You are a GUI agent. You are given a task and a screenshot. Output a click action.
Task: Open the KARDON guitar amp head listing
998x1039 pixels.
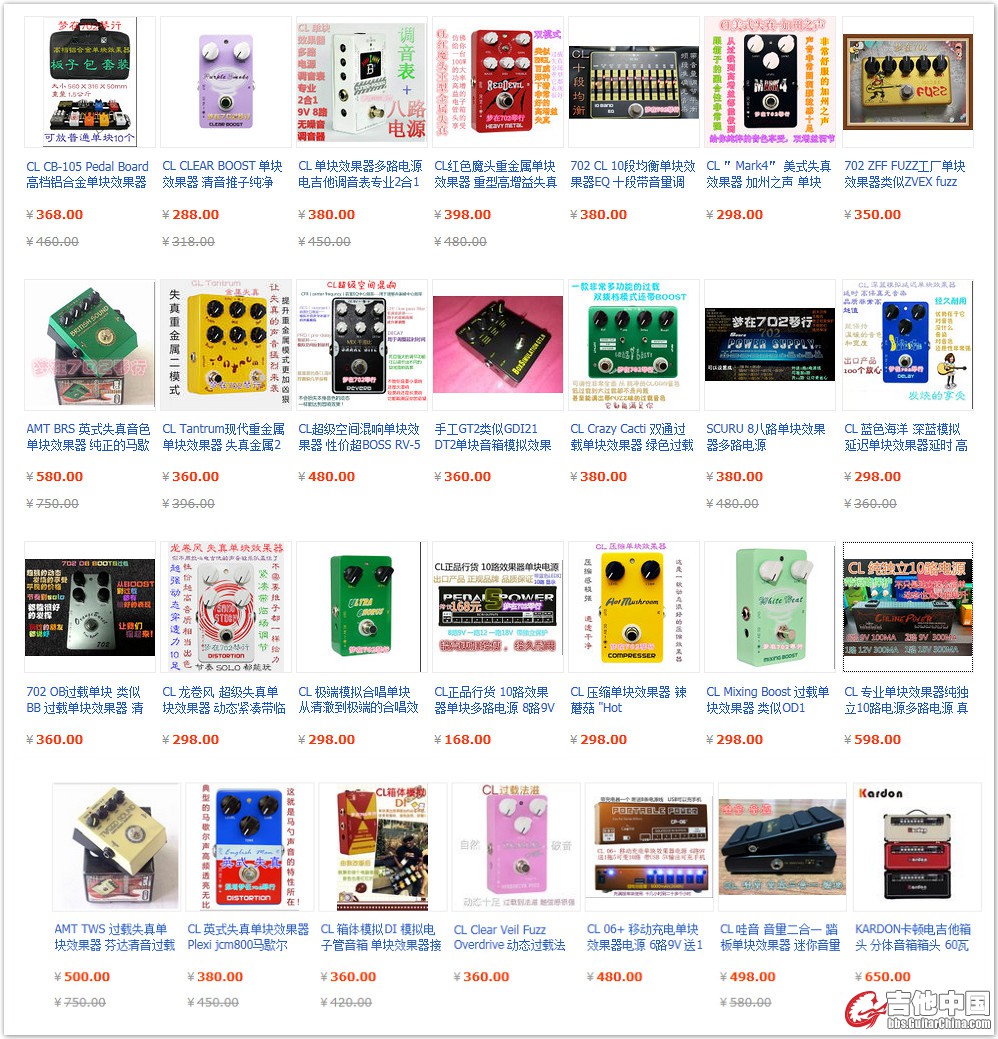(914, 937)
